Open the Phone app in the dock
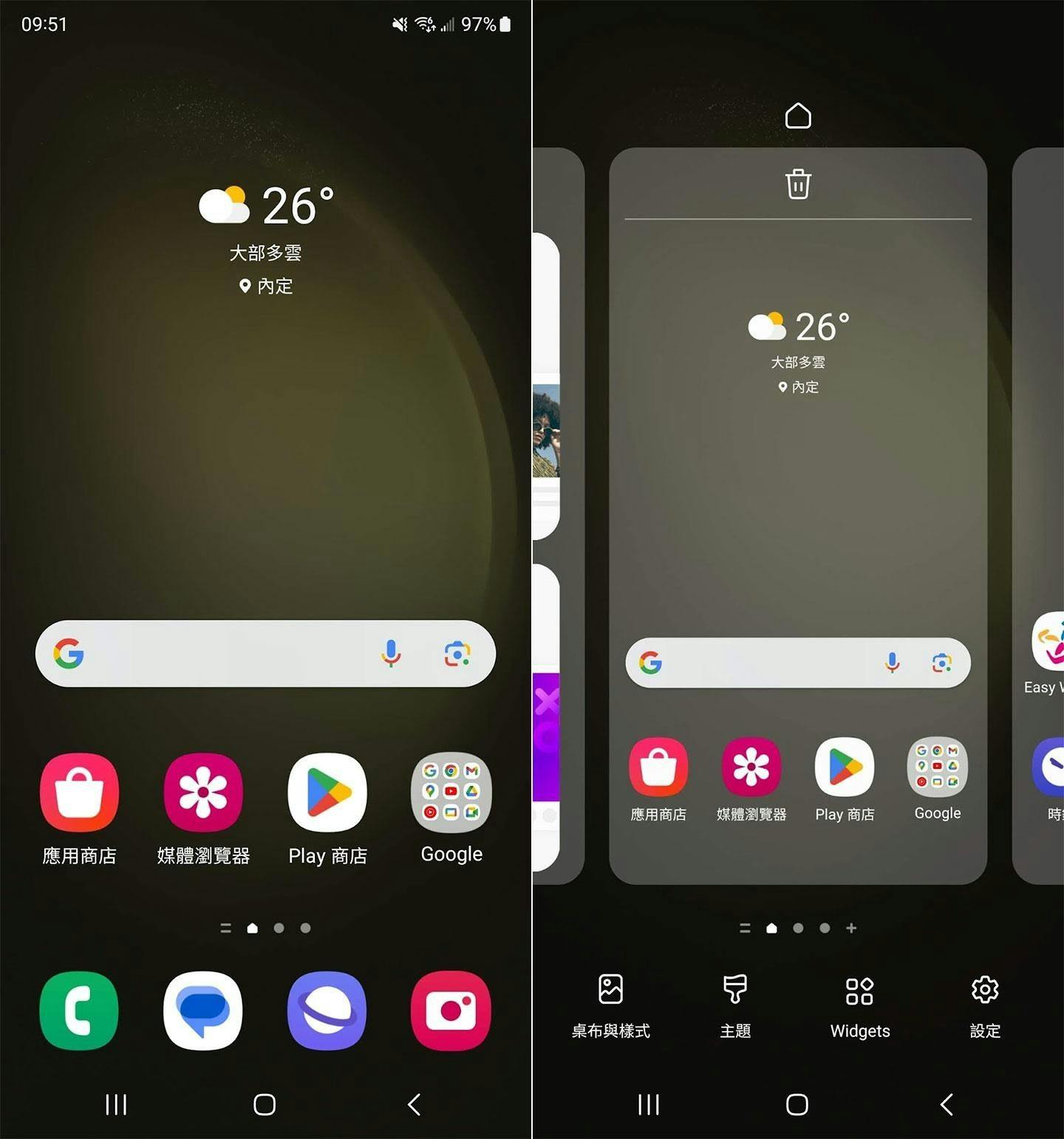This screenshot has width=1064, height=1139. tap(79, 1010)
